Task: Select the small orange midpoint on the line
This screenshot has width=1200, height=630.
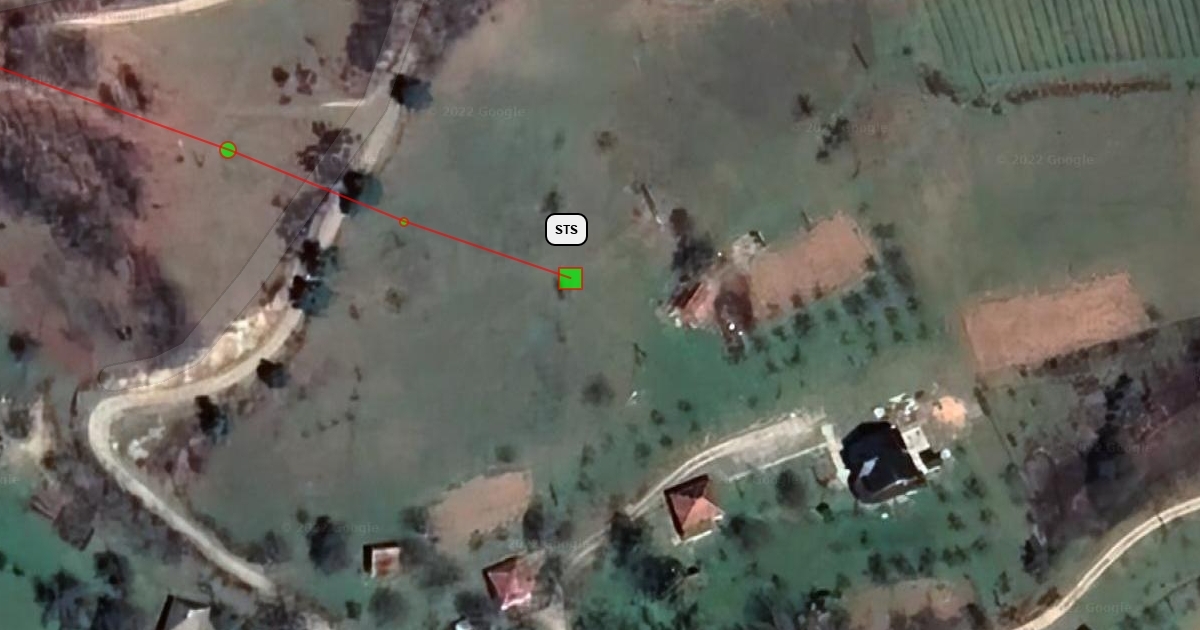Action: (x=404, y=222)
